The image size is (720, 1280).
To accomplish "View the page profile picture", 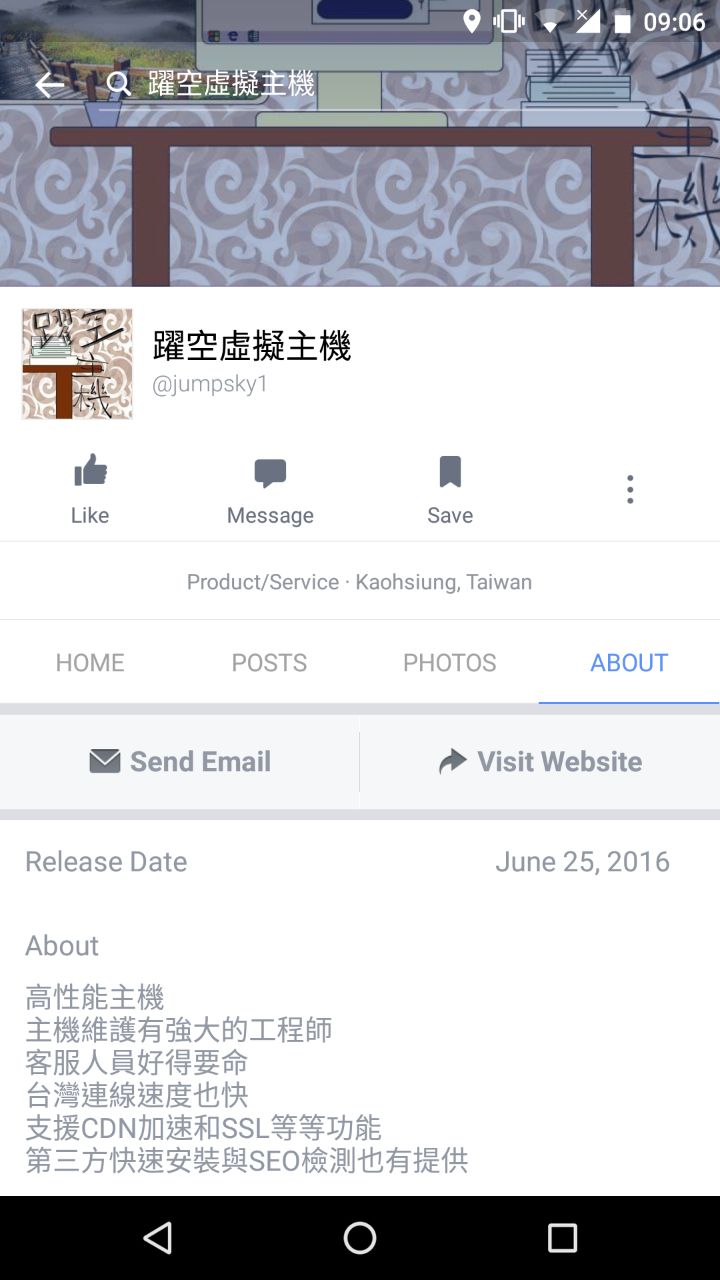I will (77, 363).
